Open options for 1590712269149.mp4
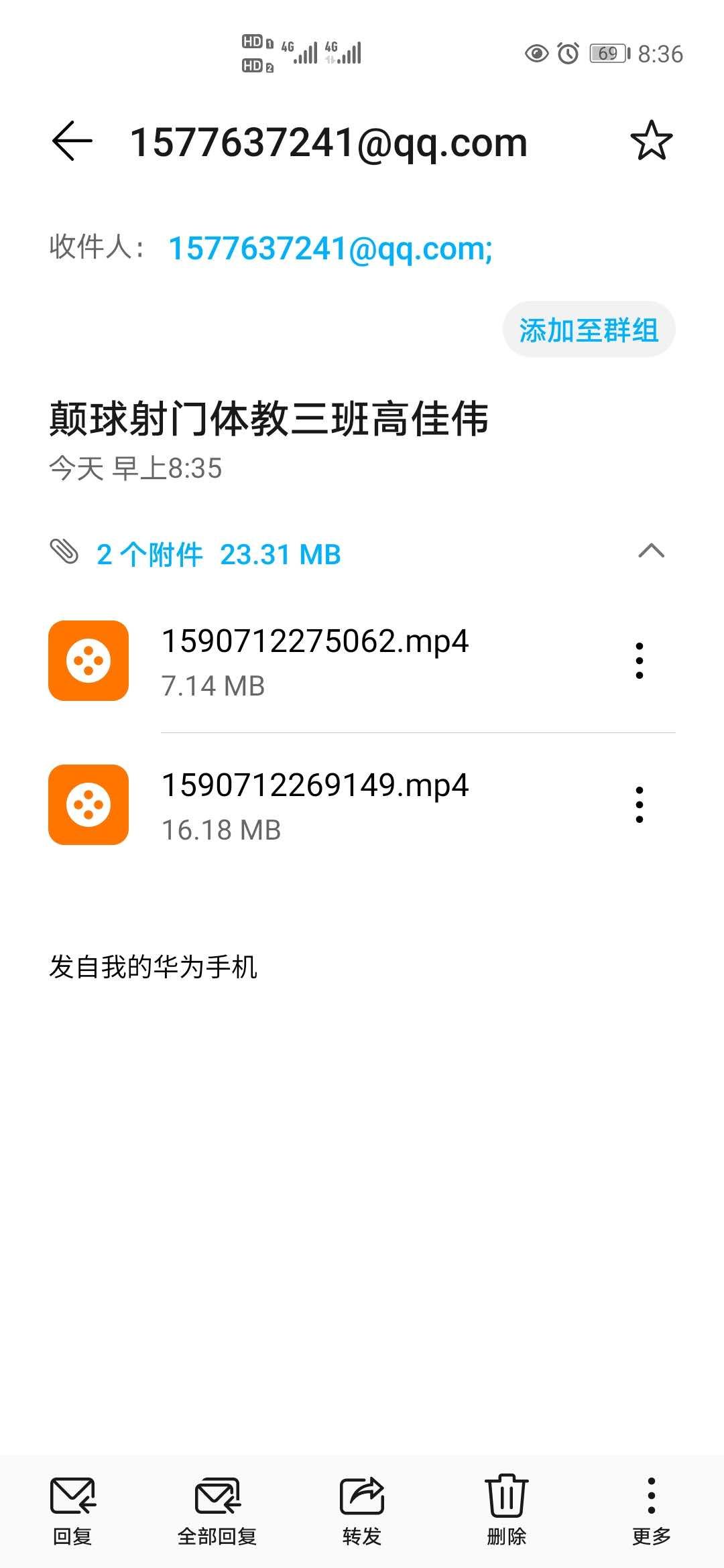This screenshot has width=724, height=1568. click(x=640, y=805)
